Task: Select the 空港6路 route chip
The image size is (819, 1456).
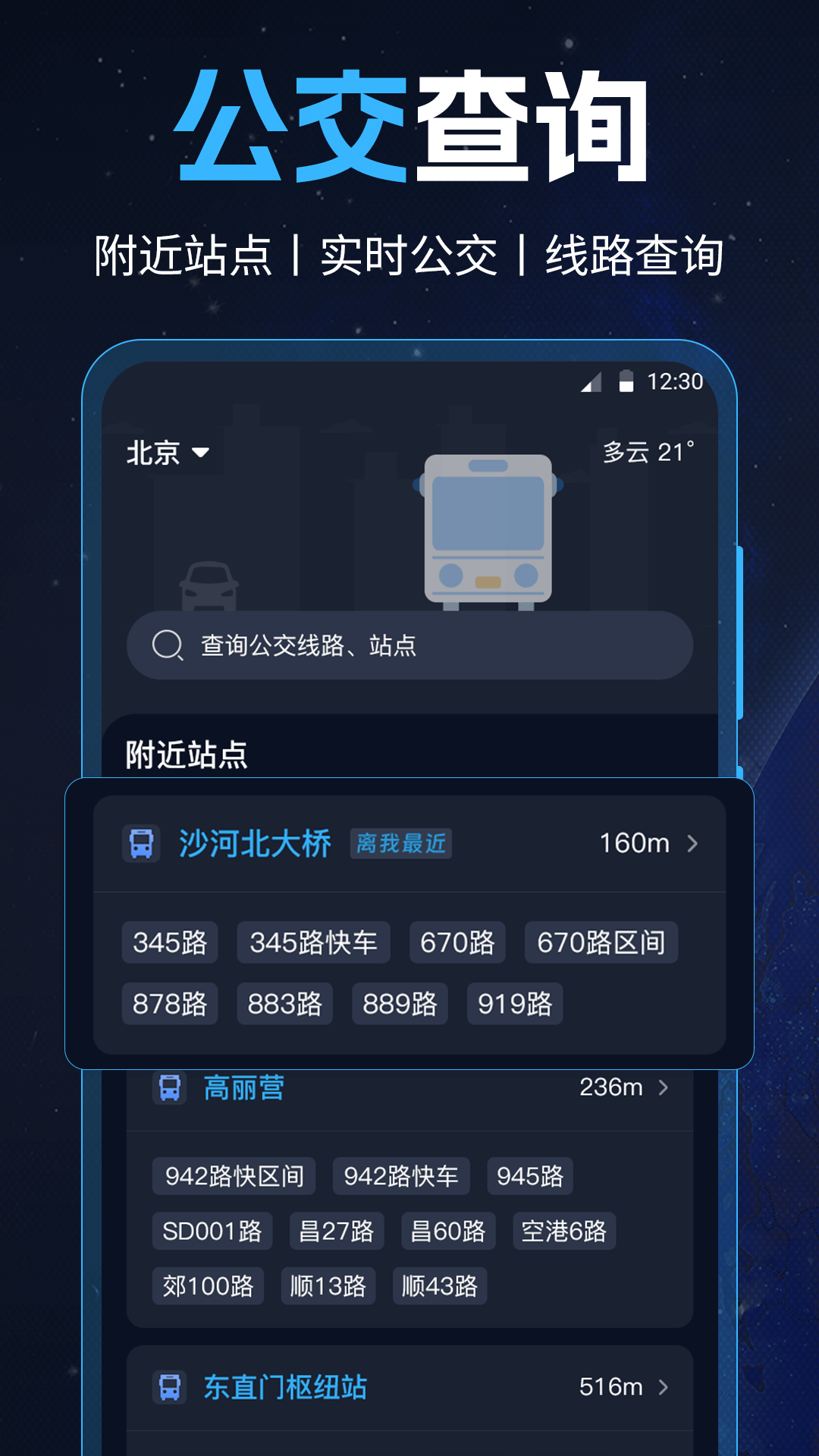Action: pos(563,1227)
